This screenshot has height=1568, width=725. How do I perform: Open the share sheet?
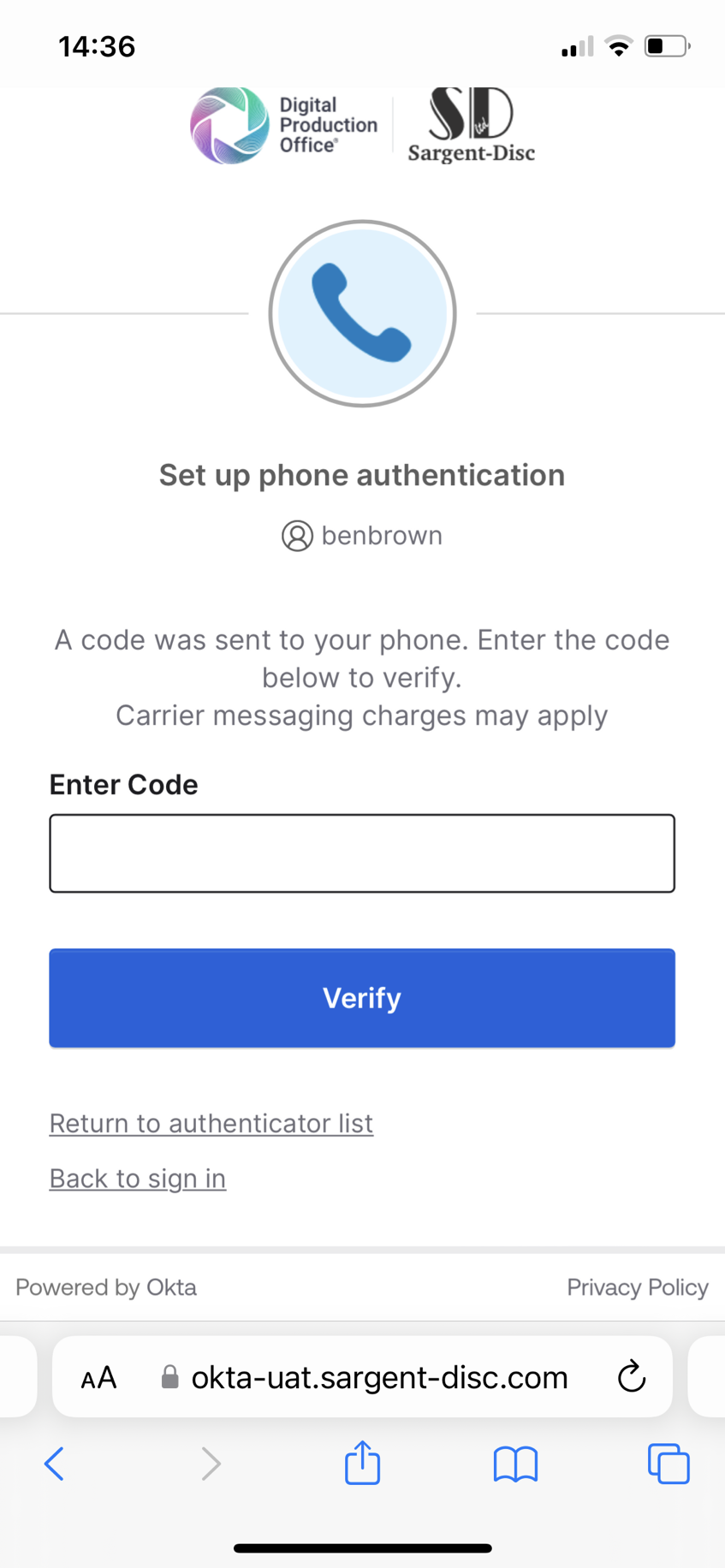(x=363, y=1462)
